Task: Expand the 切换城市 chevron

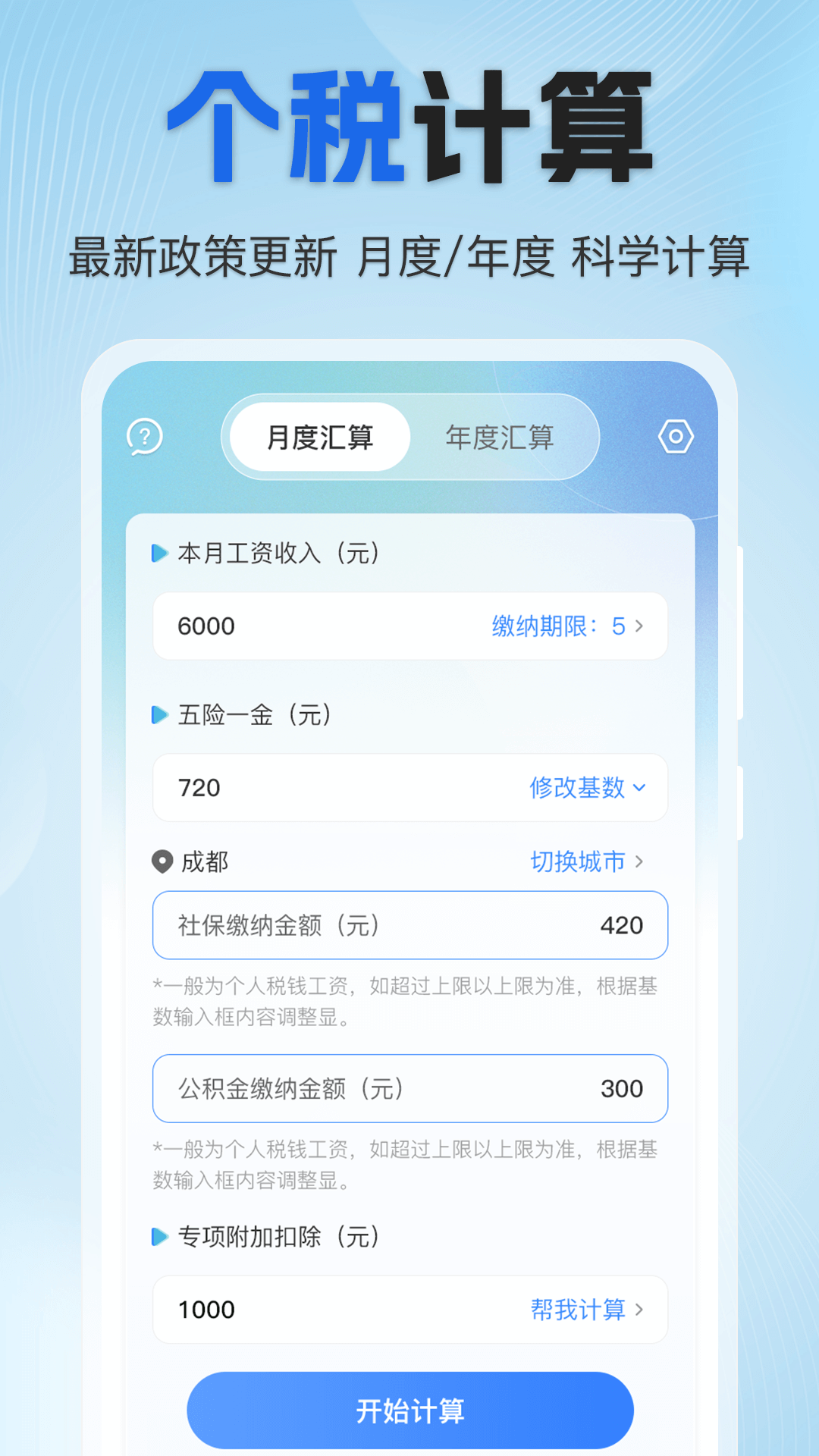Action: (x=641, y=861)
